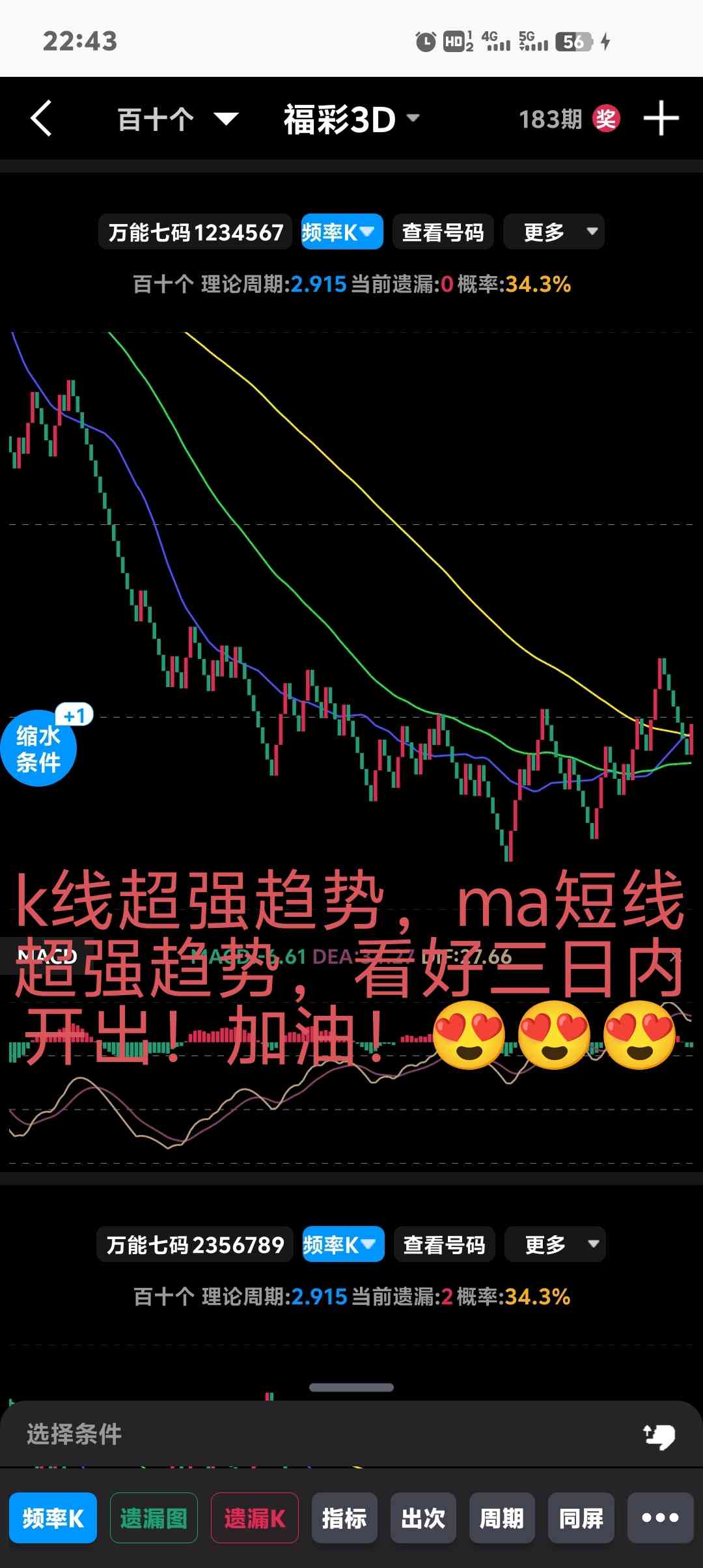The height and width of the screenshot is (1568, 703).
Task: View numbers via 查看号码 for 1234567
Action: (443, 232)
